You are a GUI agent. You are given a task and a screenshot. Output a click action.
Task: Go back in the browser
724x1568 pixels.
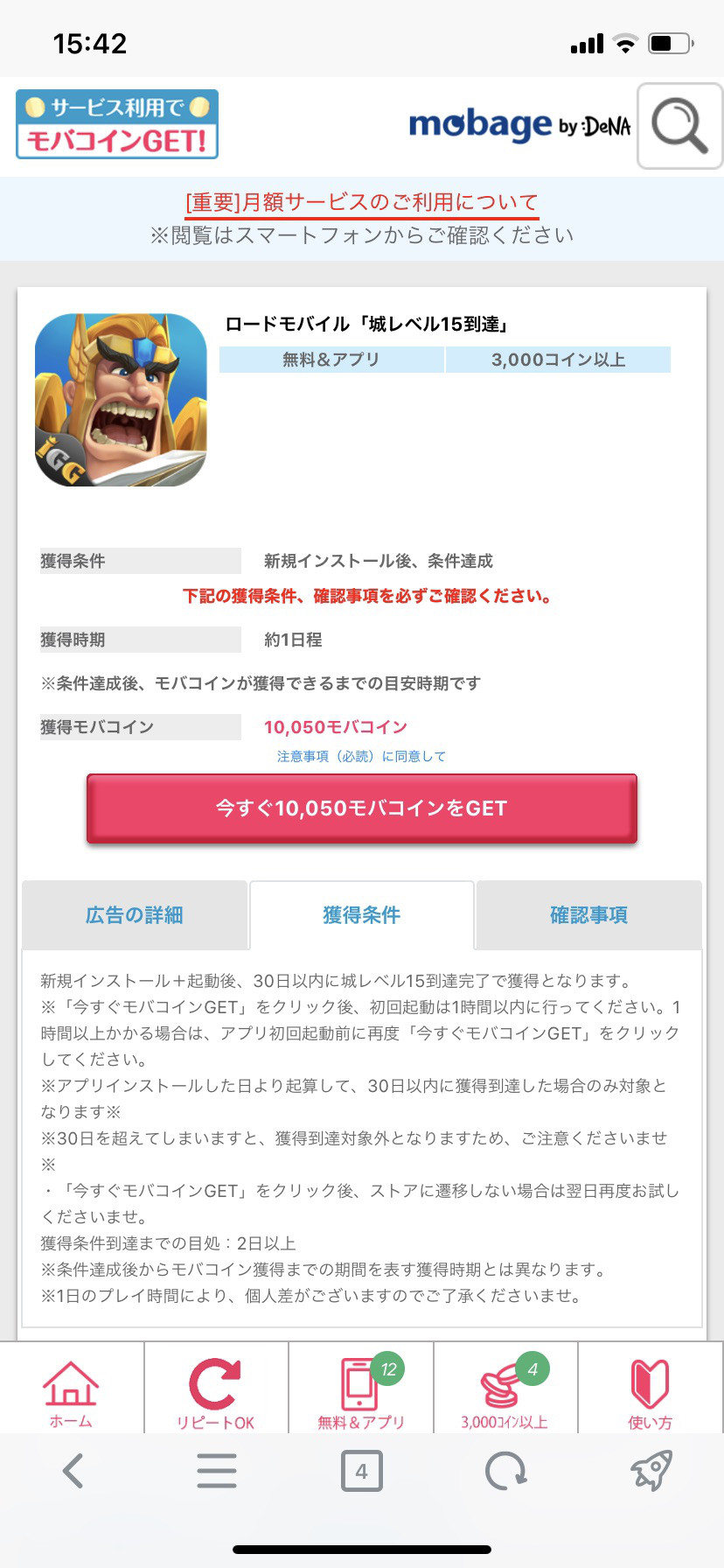coord(73,1471)
